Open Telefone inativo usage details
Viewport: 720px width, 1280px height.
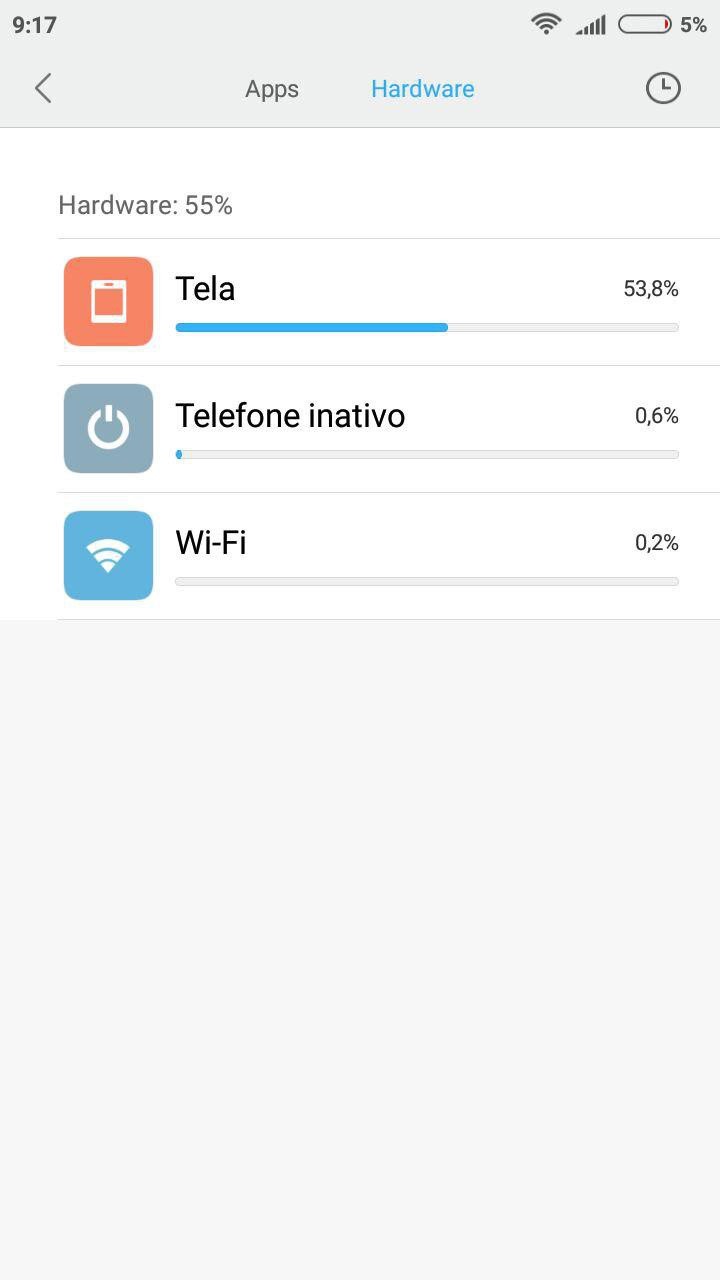point(389,429)
